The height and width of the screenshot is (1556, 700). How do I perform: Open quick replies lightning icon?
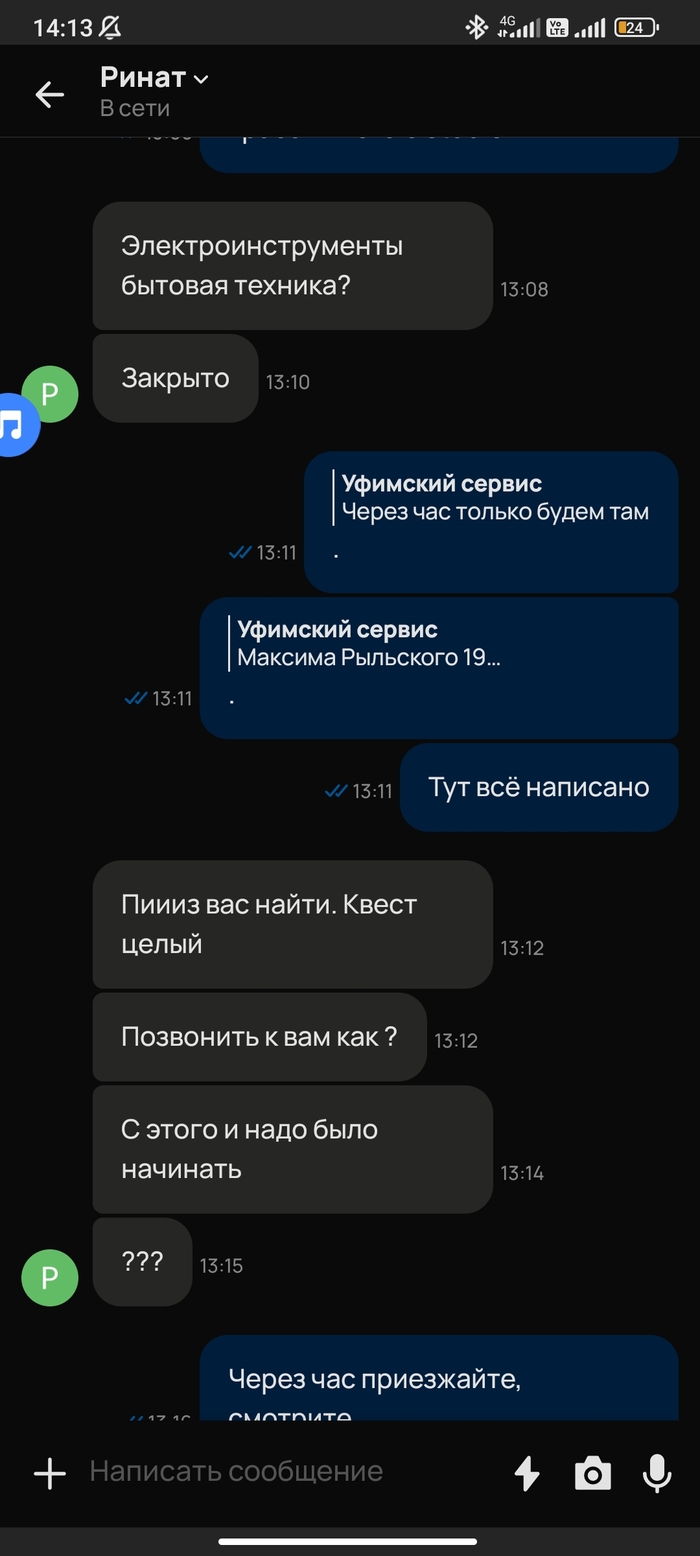[527, 1472]
